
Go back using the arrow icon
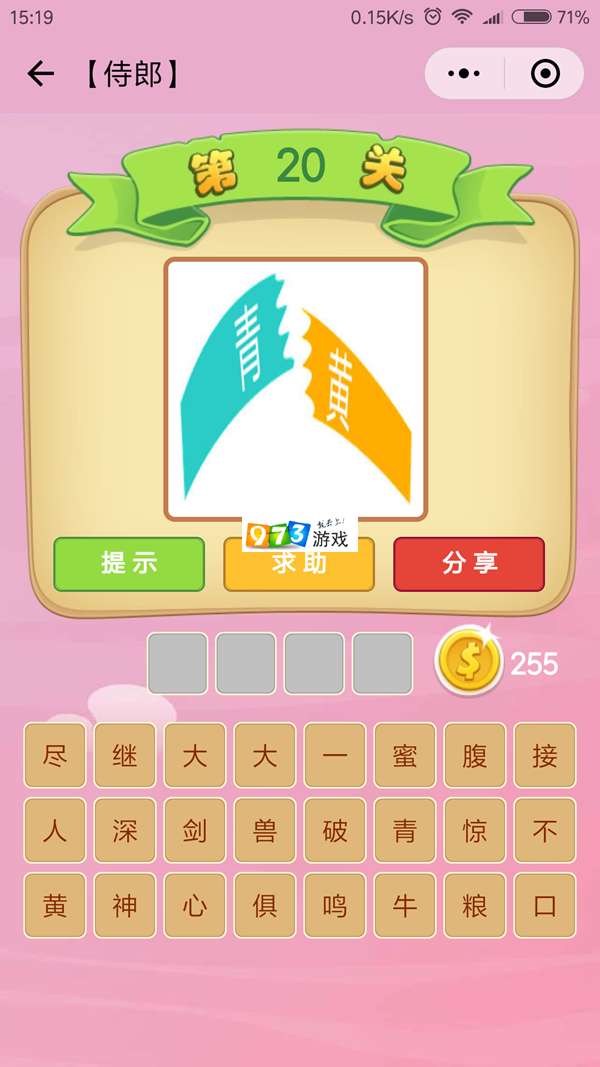40,74
